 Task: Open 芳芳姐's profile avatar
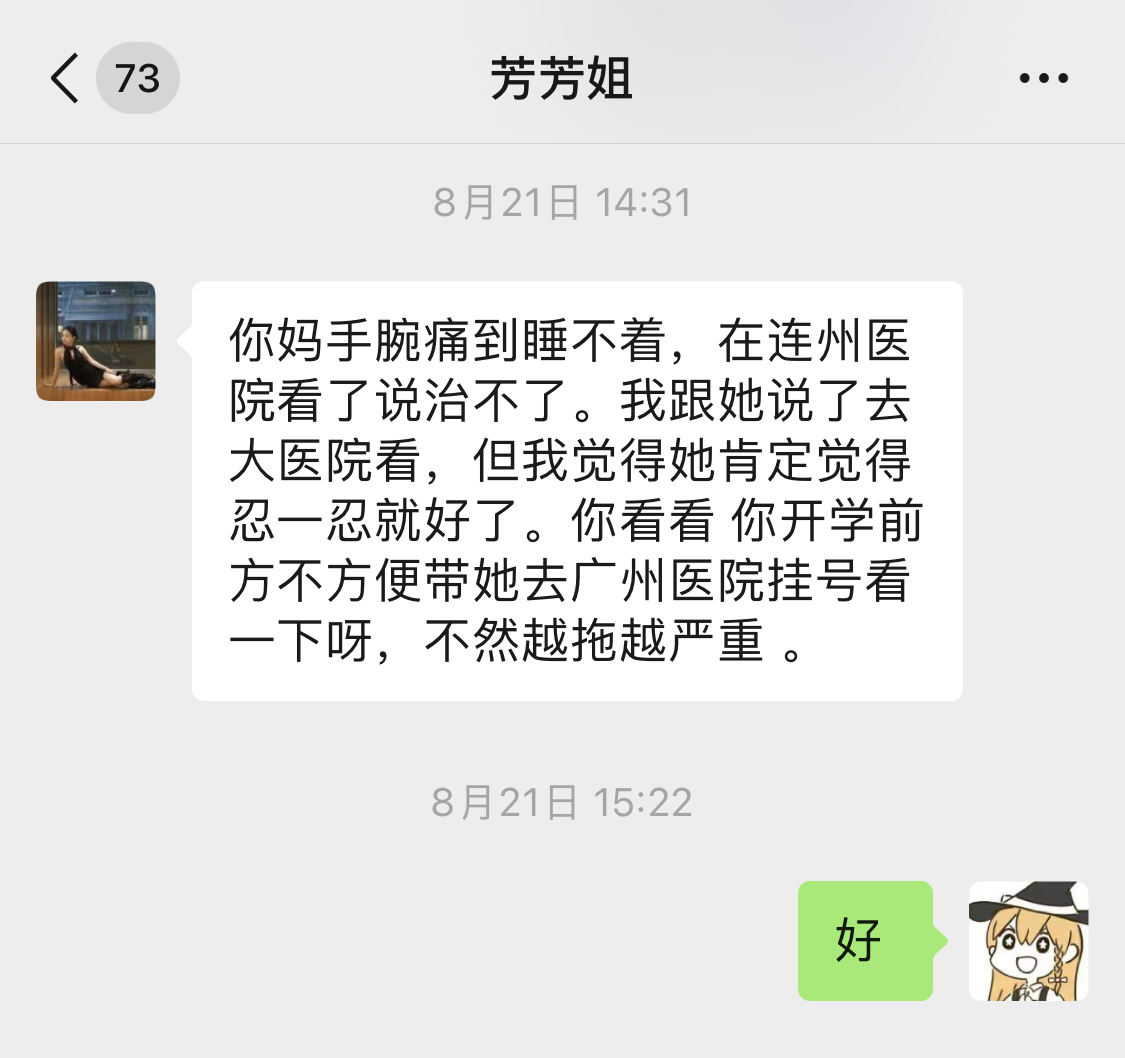[96, 341]
